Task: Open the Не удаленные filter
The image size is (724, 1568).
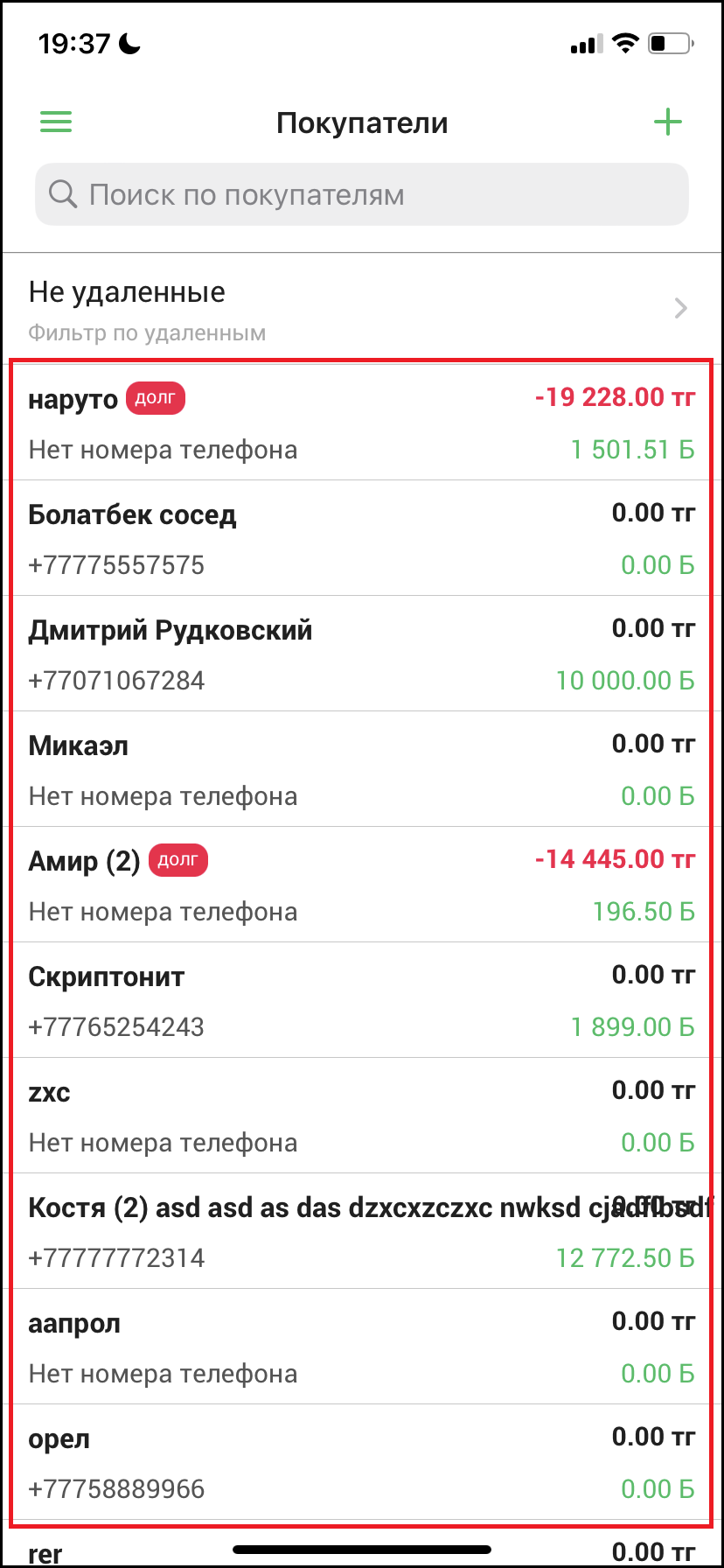Action: 362,310
